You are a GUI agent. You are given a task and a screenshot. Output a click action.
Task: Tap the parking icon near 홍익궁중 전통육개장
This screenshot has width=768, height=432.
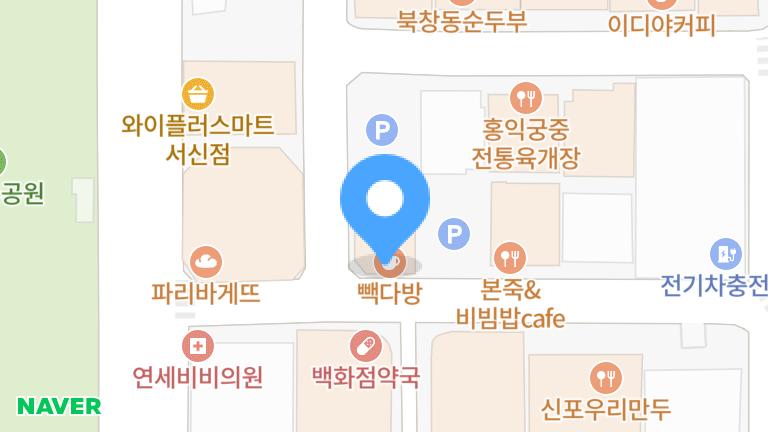point(380,129)
